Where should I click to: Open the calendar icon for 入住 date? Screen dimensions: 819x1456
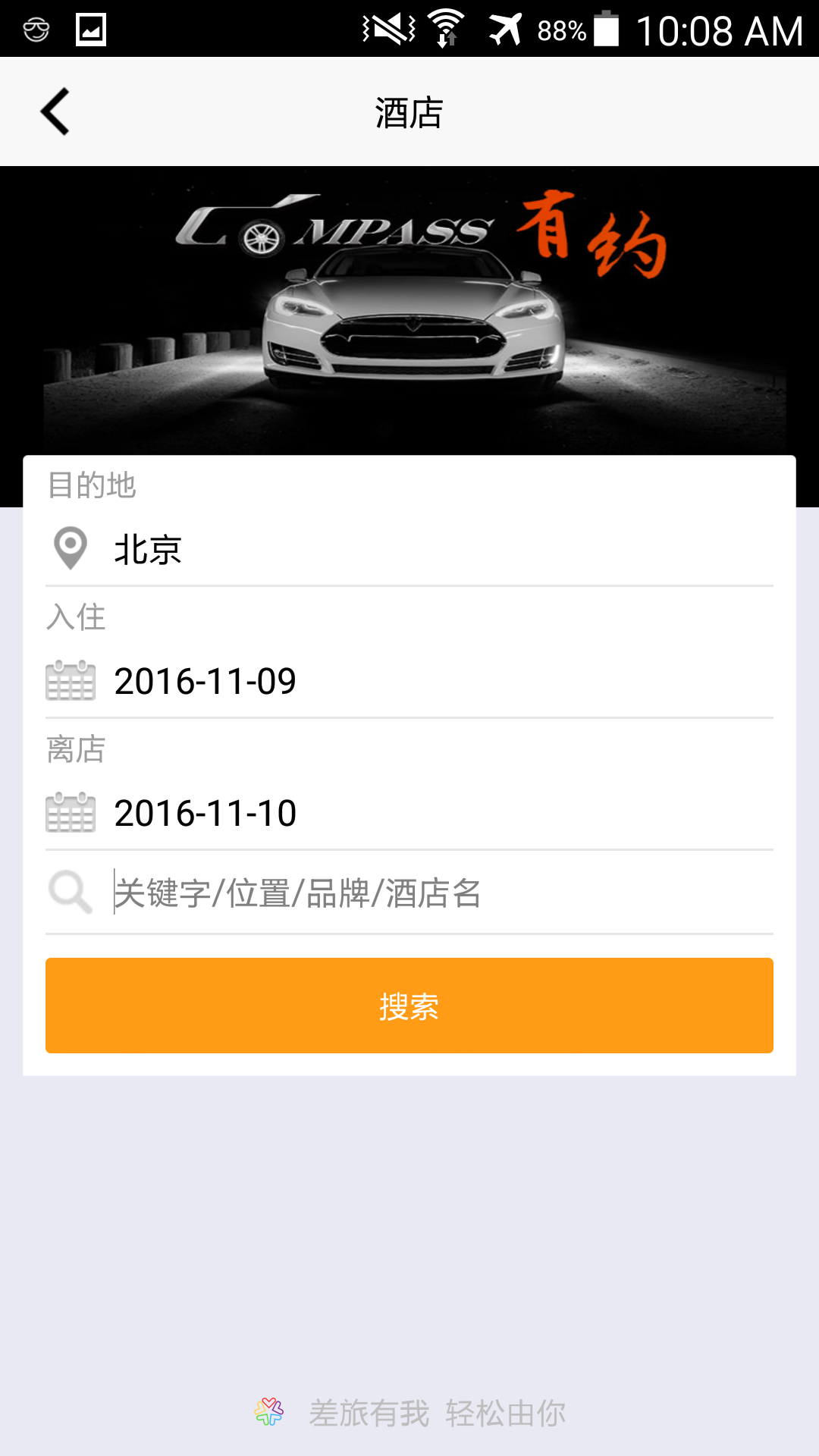click(x=71, y=681)
